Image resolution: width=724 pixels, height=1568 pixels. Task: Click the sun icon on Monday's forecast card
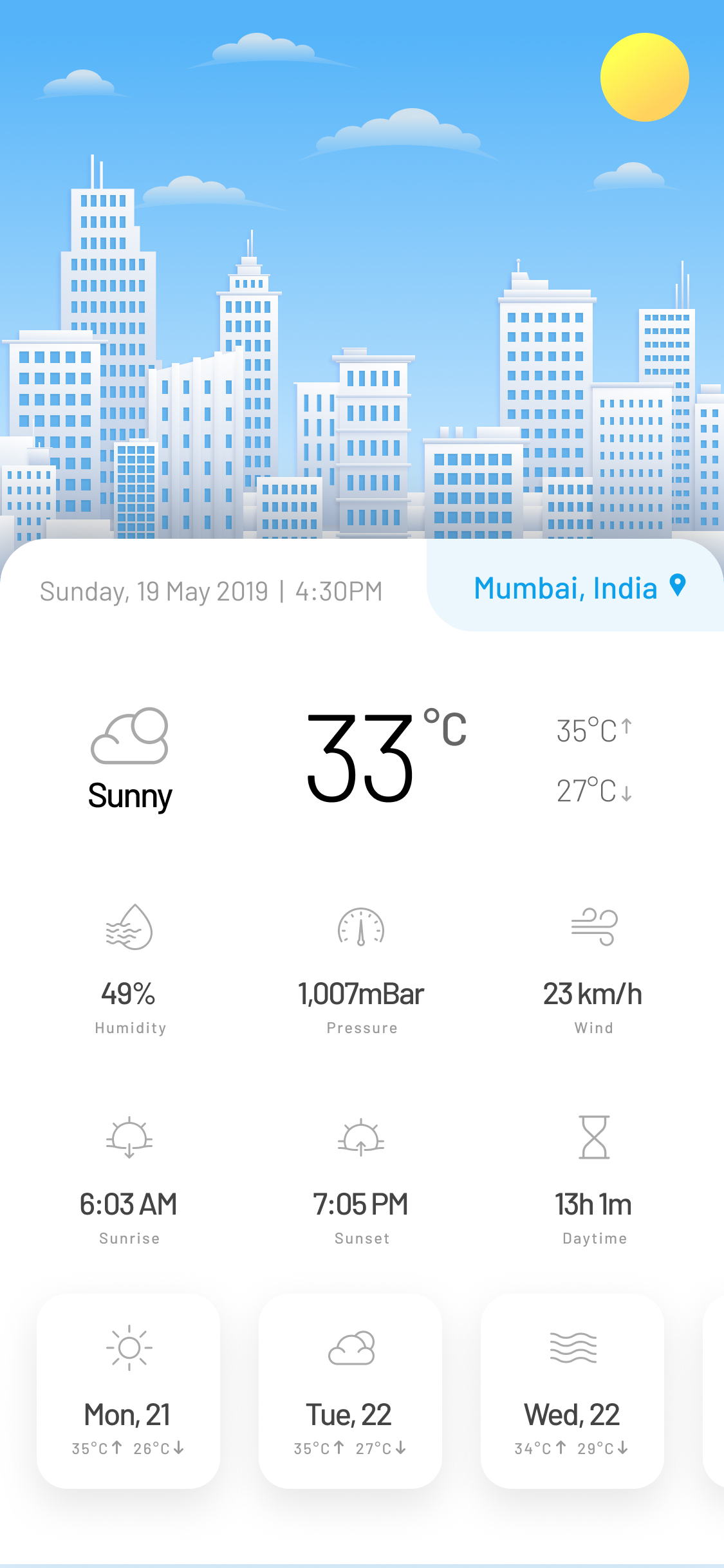pyautogui.click(x=128, y=1349)
